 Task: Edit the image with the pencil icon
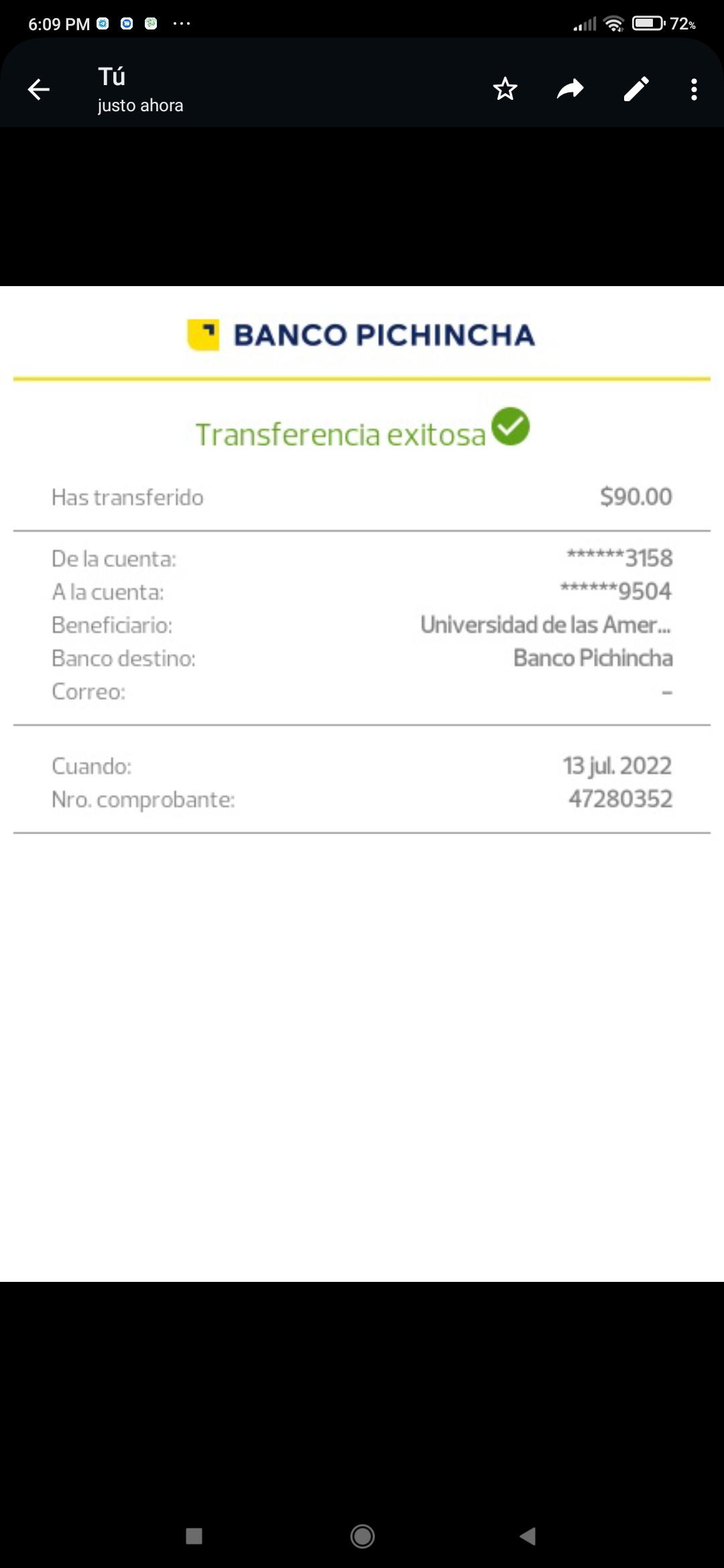pos(636,89)
